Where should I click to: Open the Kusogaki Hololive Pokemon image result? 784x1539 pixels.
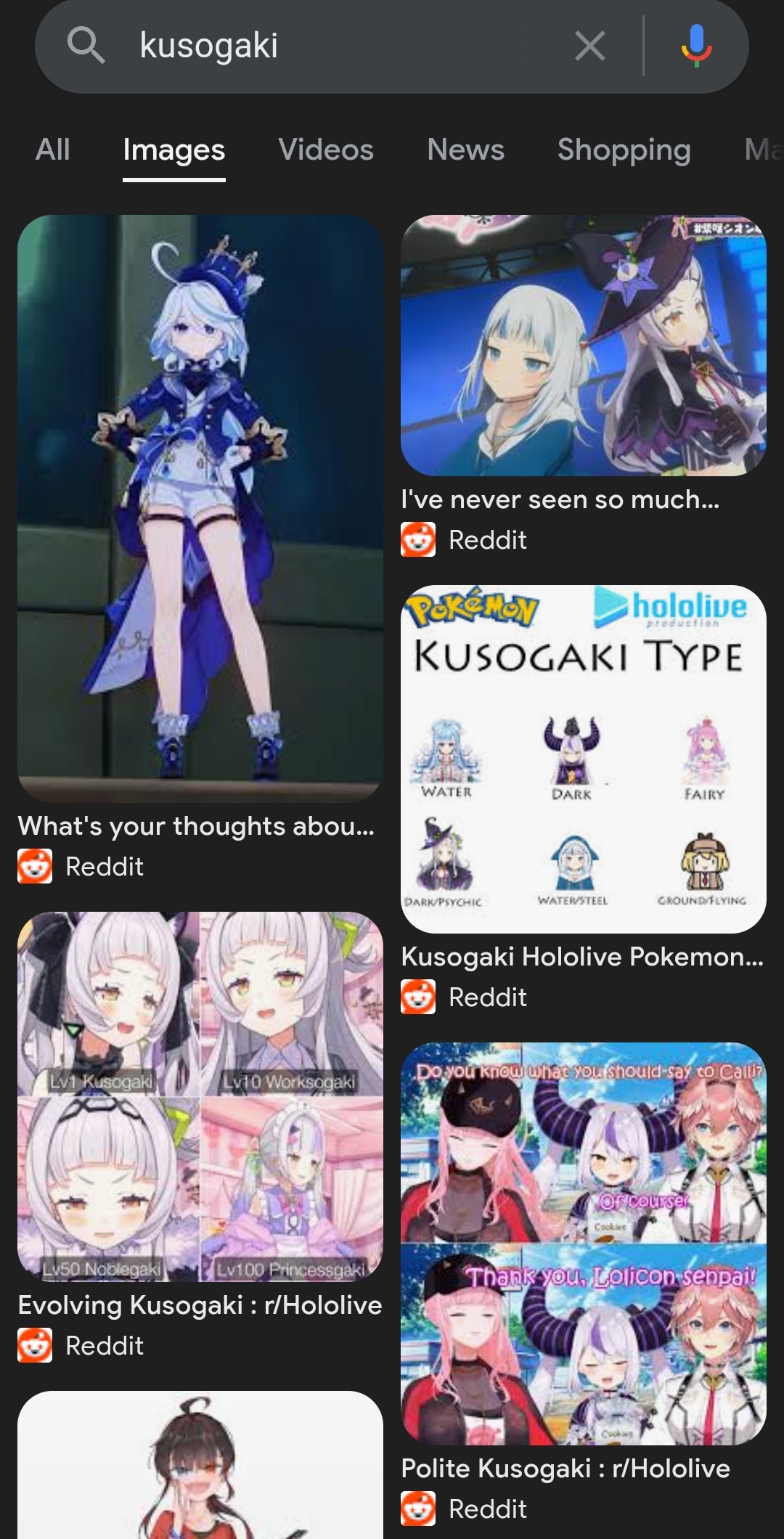[x=583, y=759]
